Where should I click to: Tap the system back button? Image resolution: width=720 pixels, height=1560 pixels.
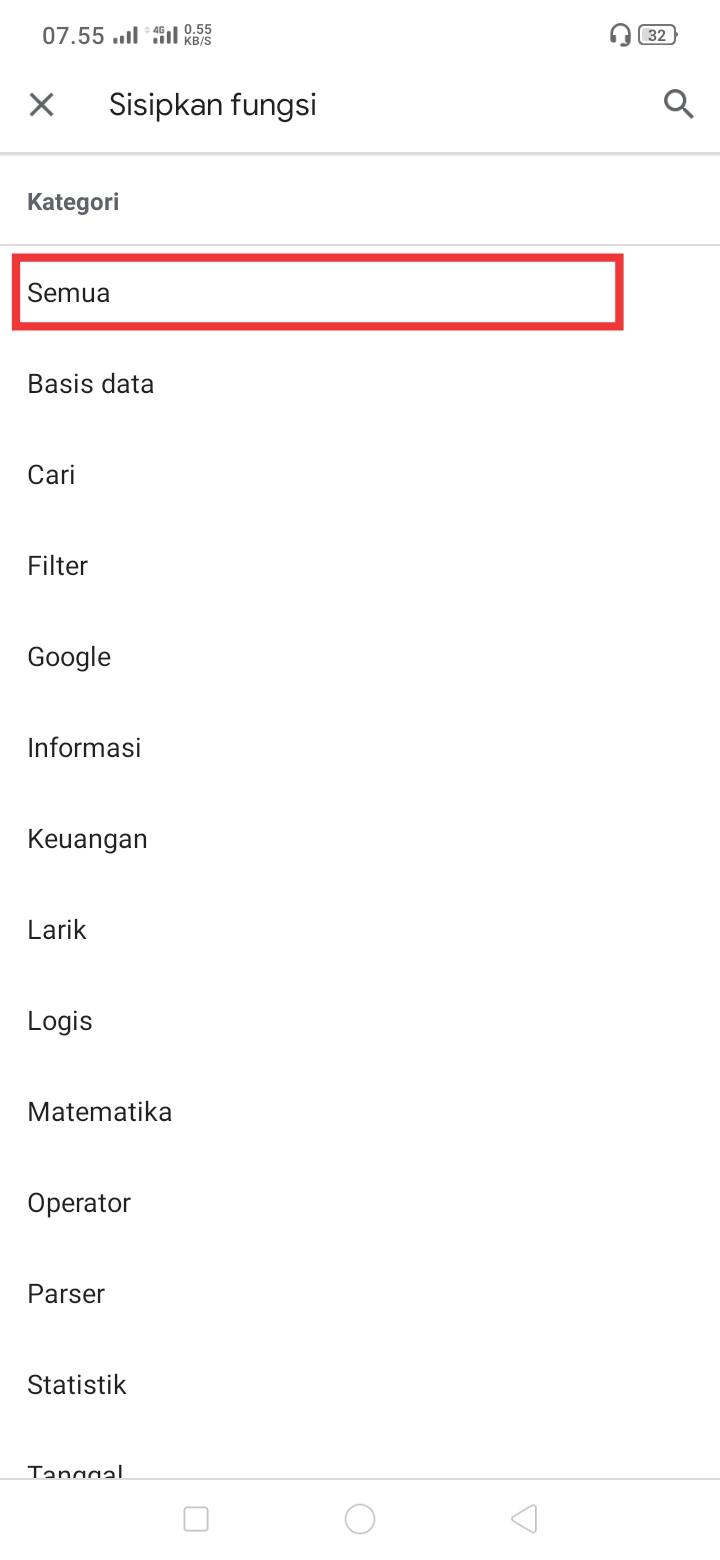[x=524, y=1519]
